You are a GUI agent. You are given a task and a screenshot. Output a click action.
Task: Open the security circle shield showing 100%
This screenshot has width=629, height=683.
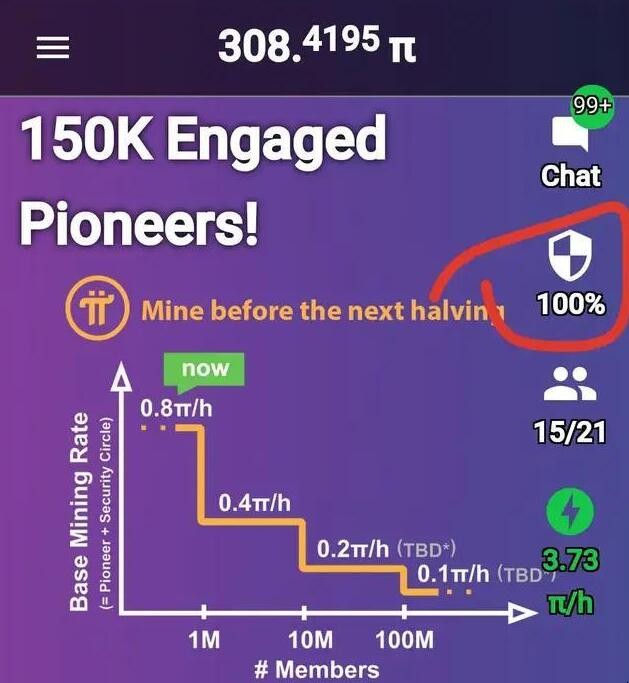pos(571,260)
